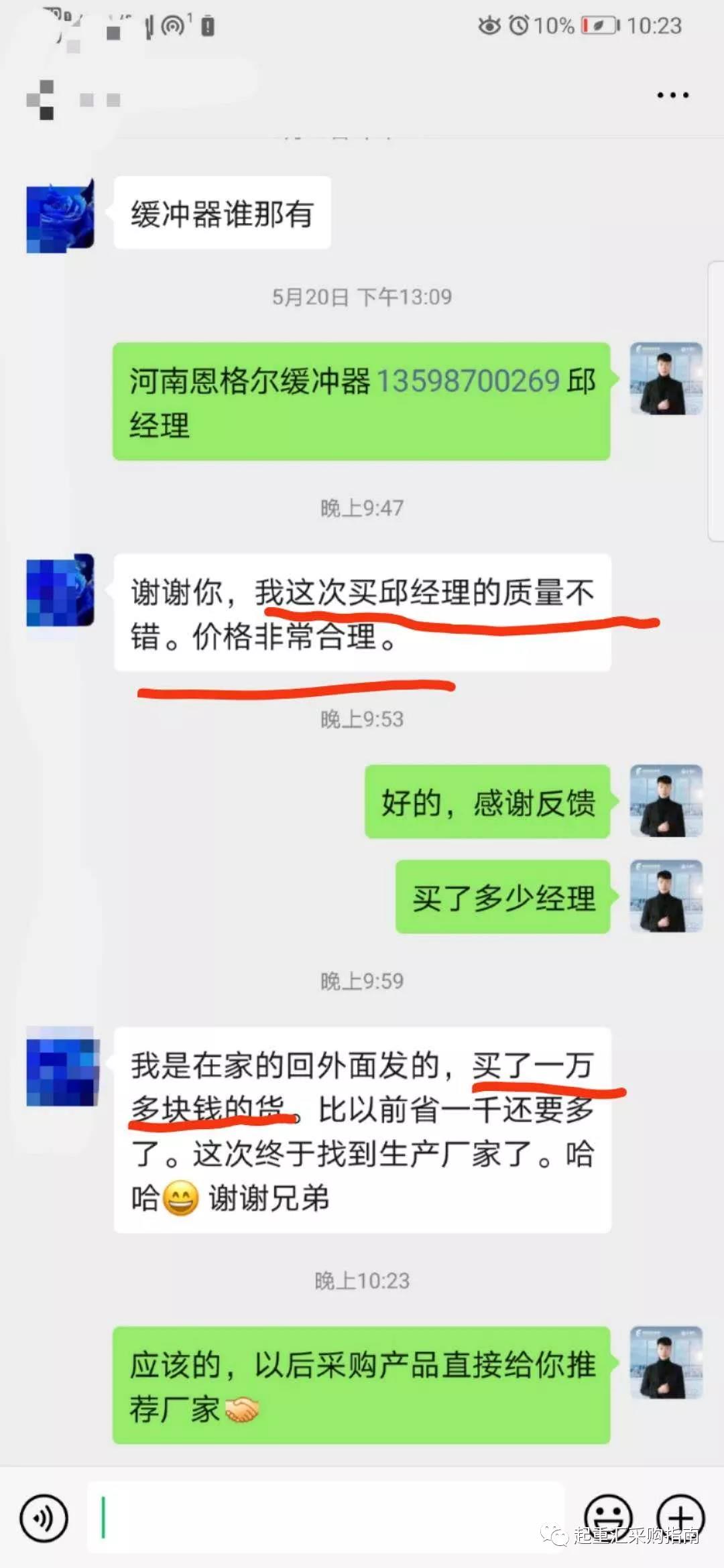The height and width of the screenshot is (1568, 724).
Task: Open sender avatar beside 好的，感谢反馈
Action: 666,801
